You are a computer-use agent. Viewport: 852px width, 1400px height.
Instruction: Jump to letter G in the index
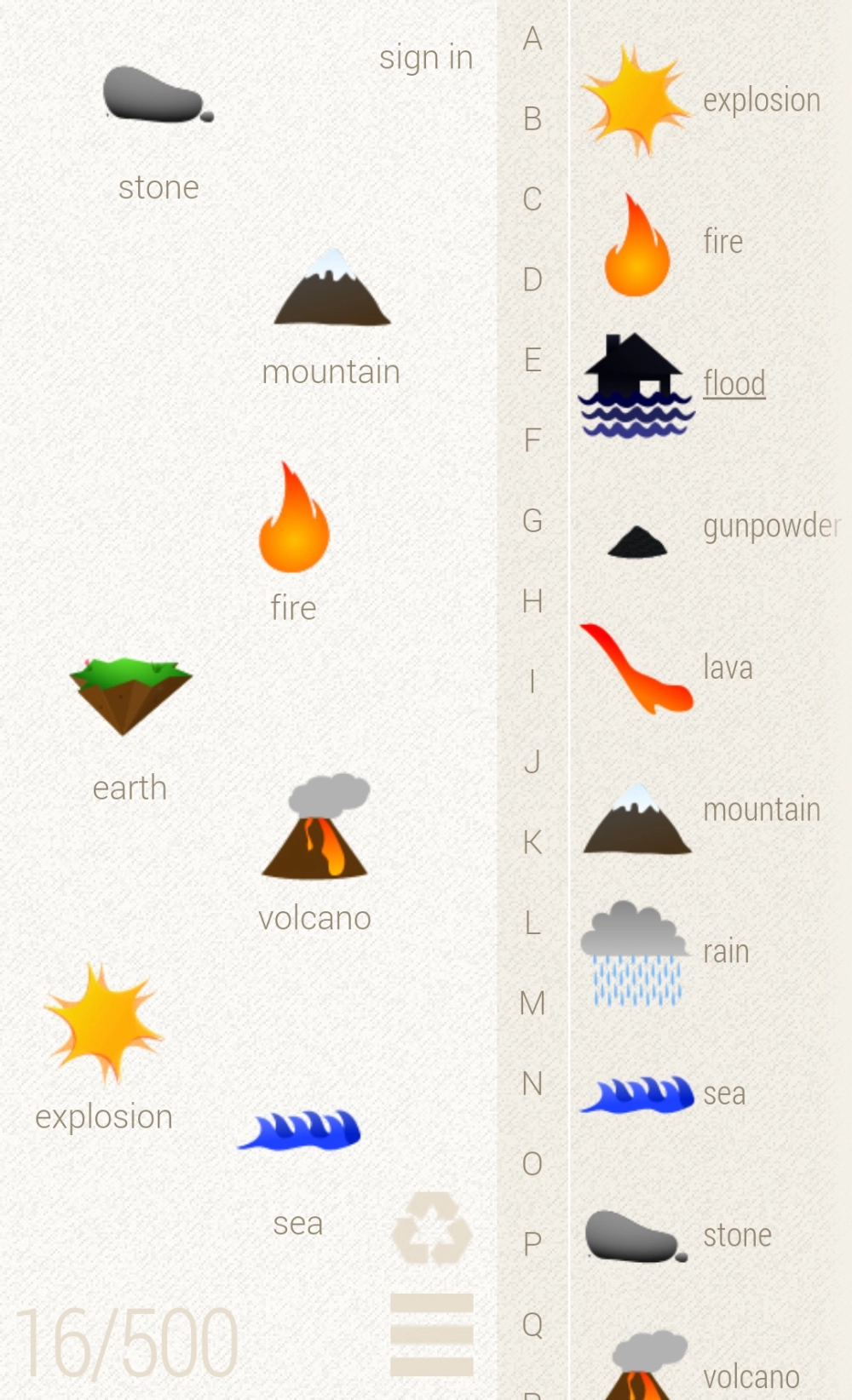tap(532, 520)
